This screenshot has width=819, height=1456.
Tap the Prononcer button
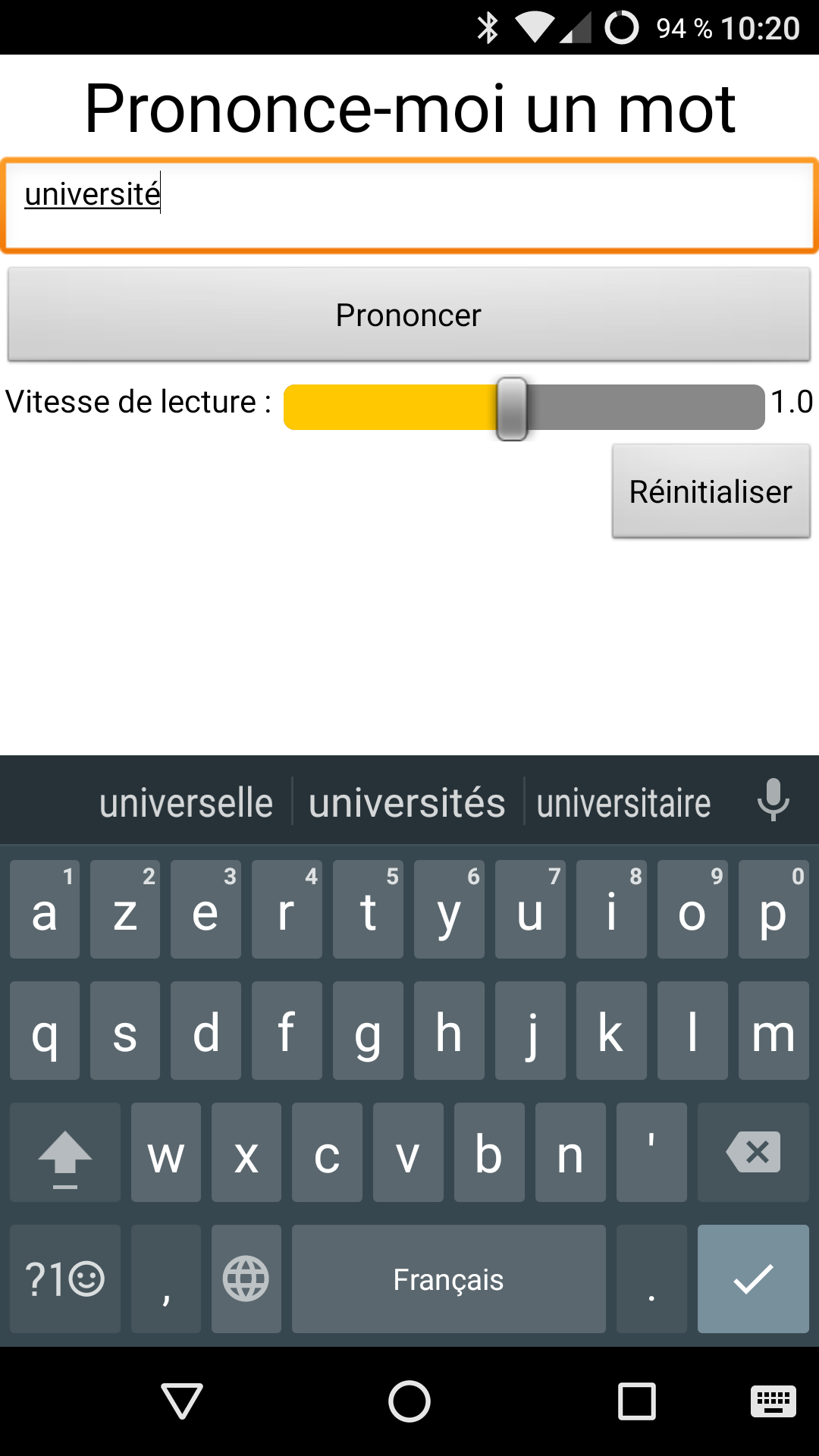[409, 315]
